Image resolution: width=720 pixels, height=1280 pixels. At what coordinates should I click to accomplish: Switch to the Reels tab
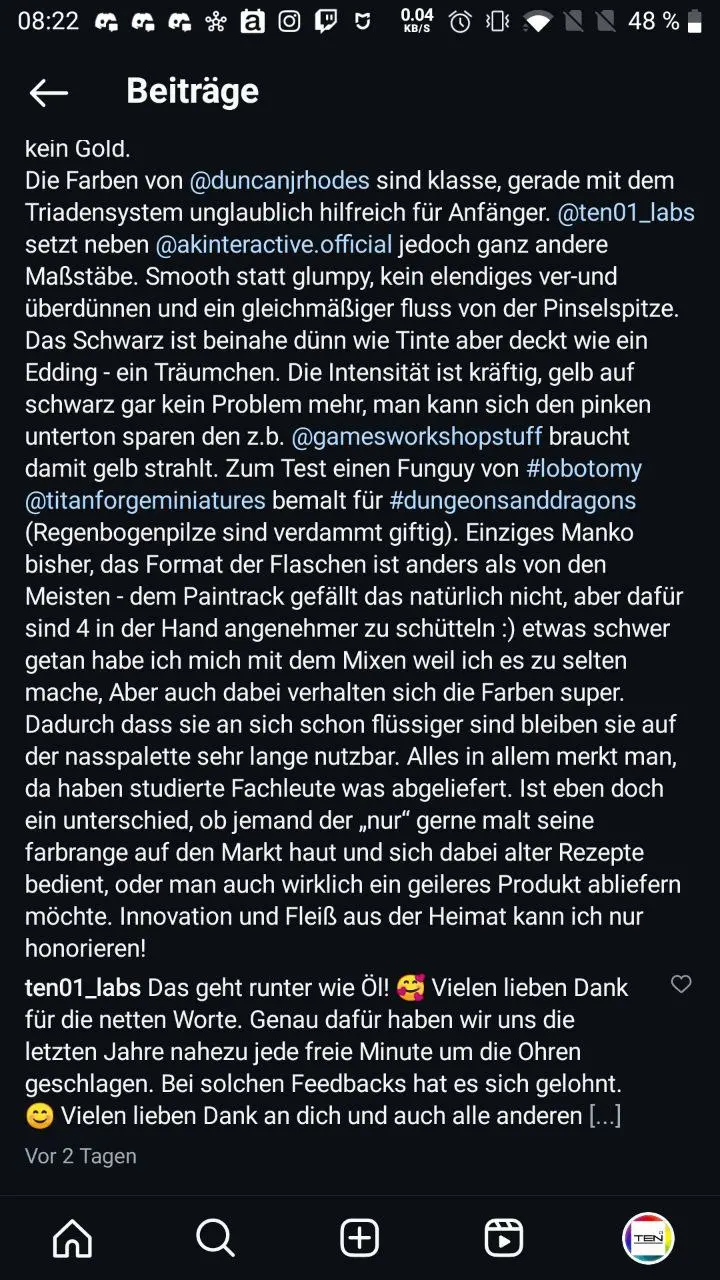click(x=503, y=1238)
